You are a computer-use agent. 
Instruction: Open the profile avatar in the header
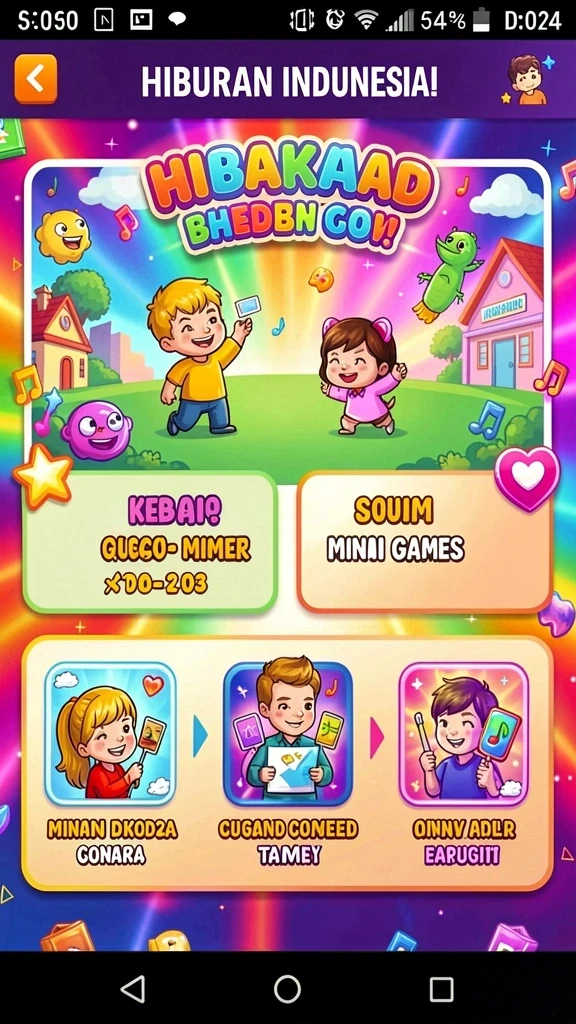(527, 80)
